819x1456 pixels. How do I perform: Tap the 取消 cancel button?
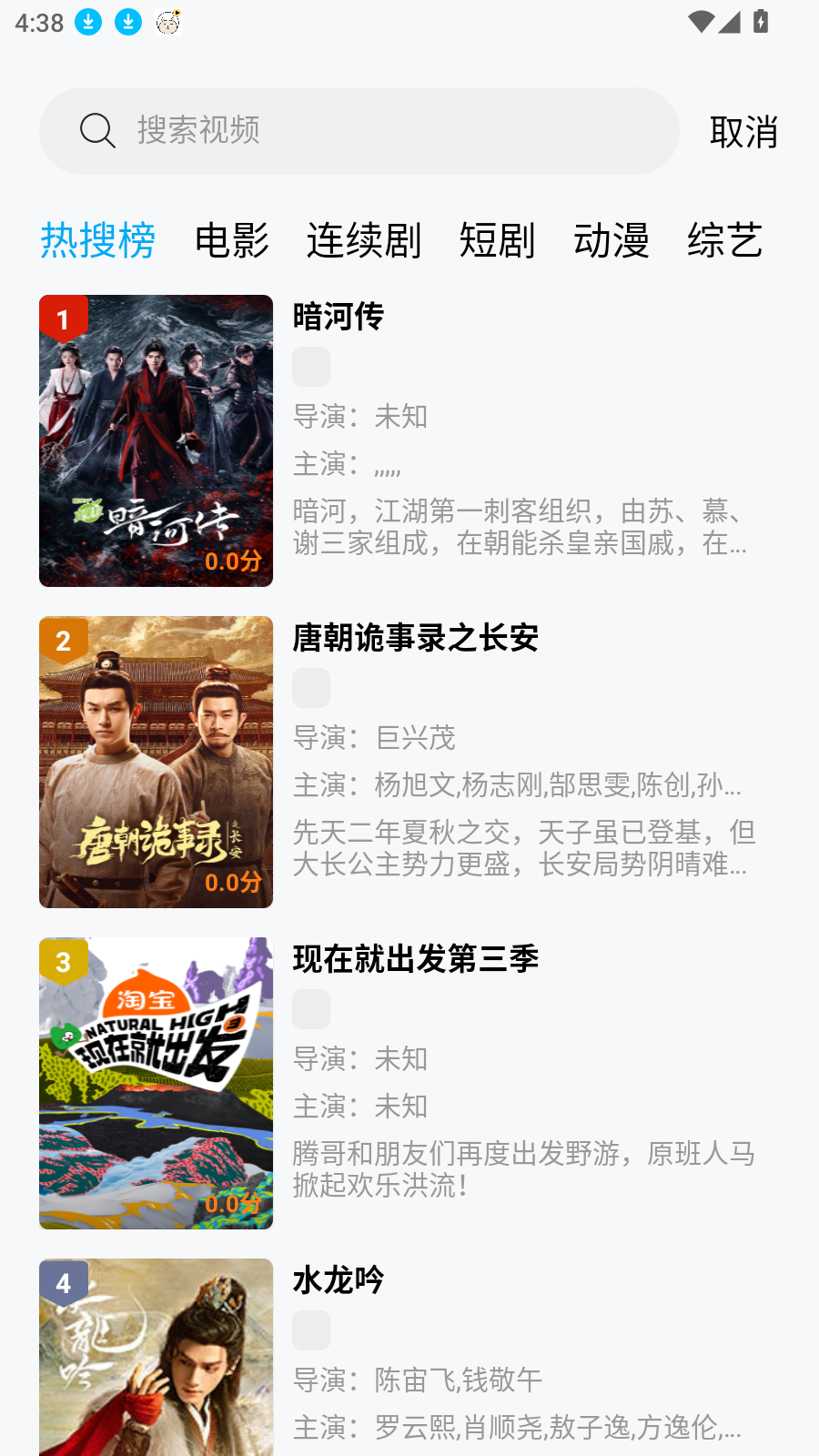pyautogui.click(x=744, y=132)
